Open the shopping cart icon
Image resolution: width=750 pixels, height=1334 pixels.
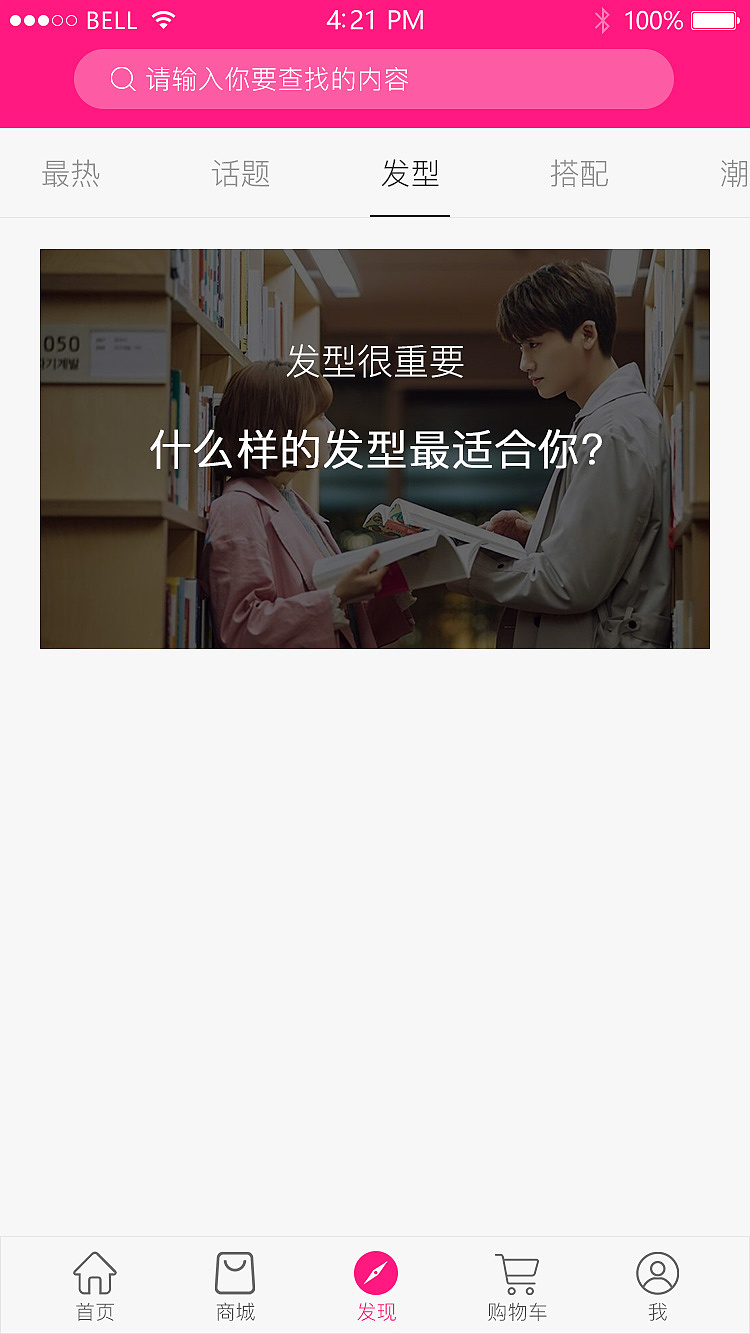(516, 1272)
